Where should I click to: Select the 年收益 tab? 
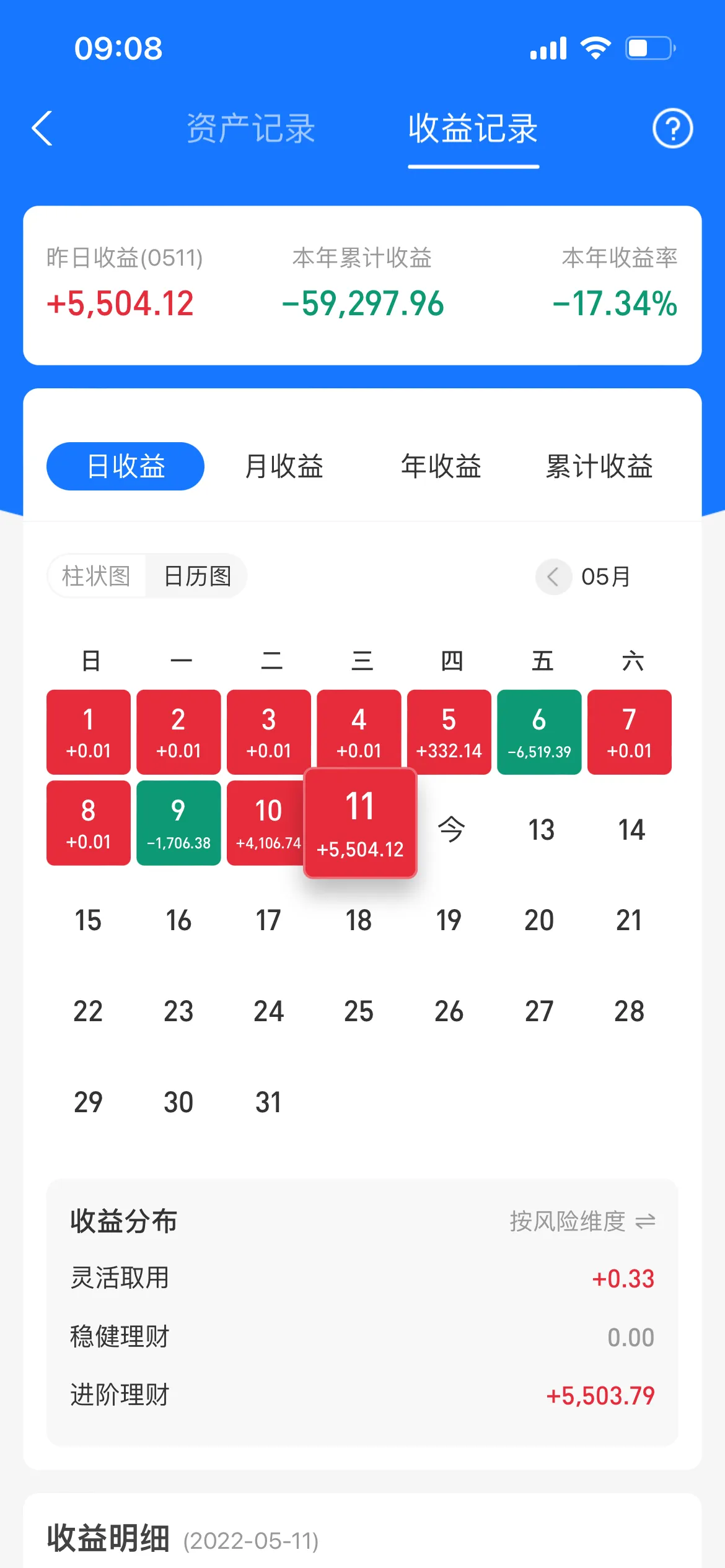tap(441, 466)
